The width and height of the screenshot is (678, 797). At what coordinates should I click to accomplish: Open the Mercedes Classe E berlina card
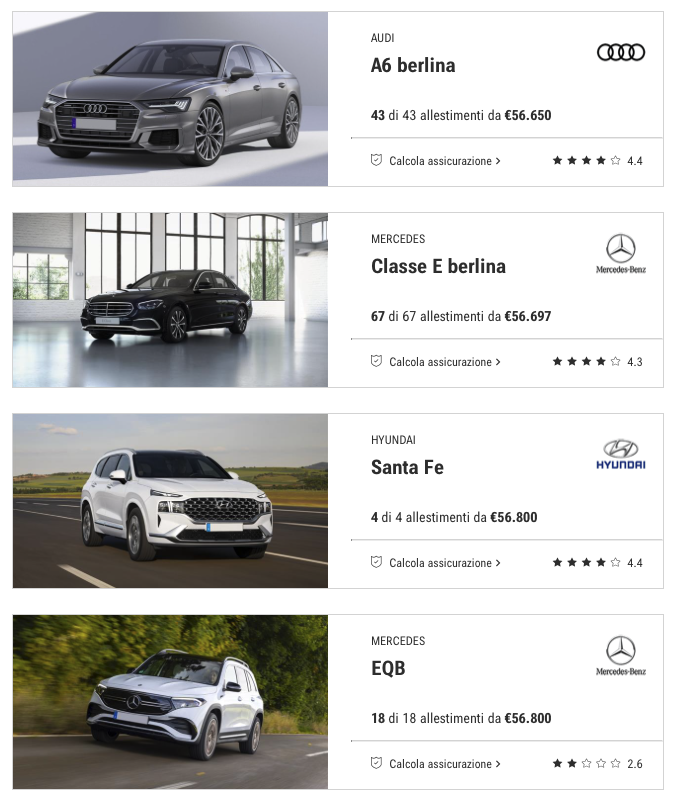point(438,267)
